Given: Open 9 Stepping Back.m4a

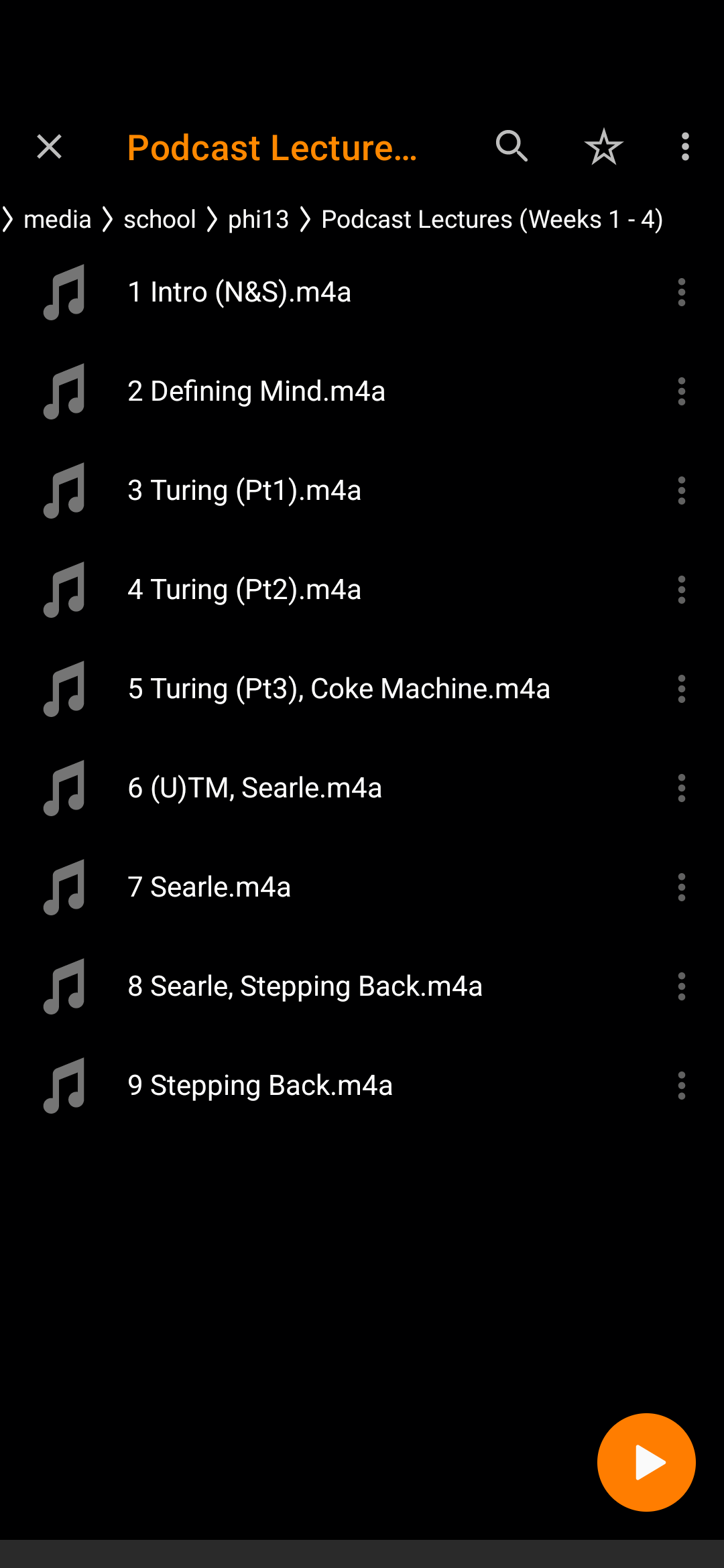Looking at the screenshot, I should (x=362, y=1086).
